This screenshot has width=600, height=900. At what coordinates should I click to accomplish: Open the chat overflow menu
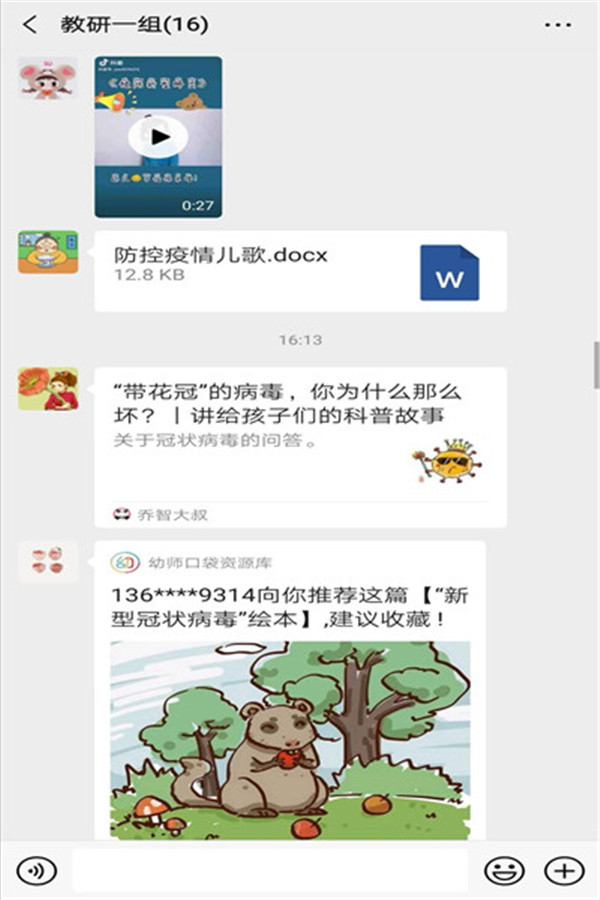click(x=558, y=25)
